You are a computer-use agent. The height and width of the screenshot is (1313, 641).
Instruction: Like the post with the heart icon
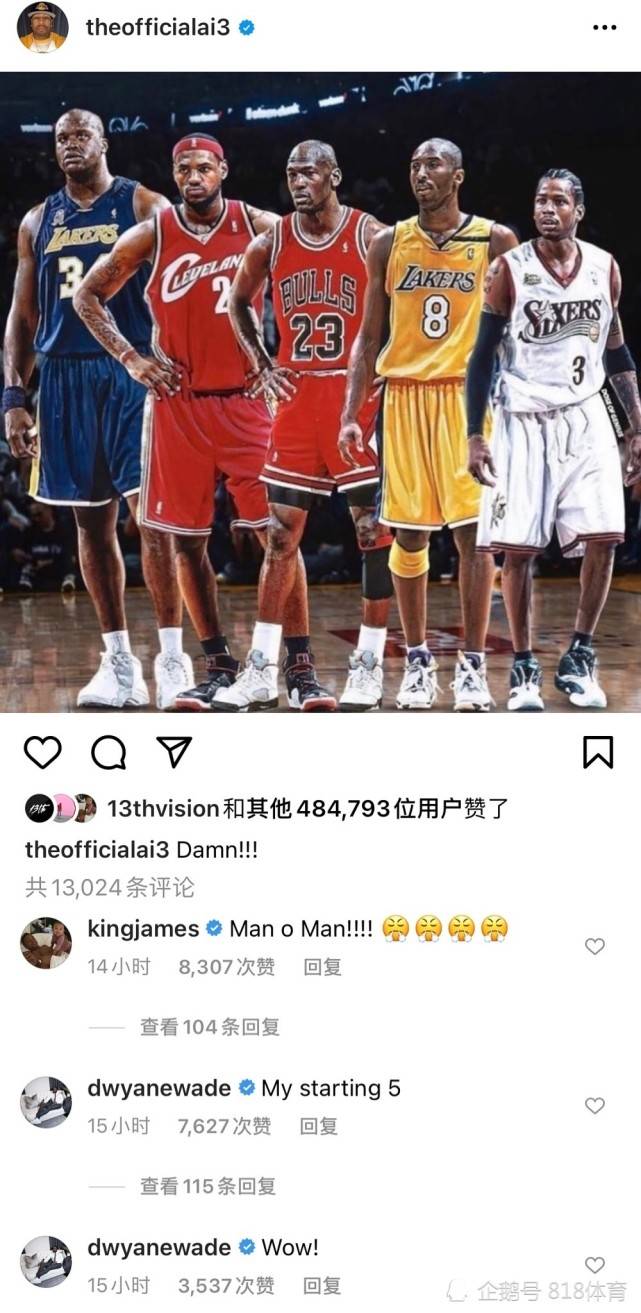[42, 752]
